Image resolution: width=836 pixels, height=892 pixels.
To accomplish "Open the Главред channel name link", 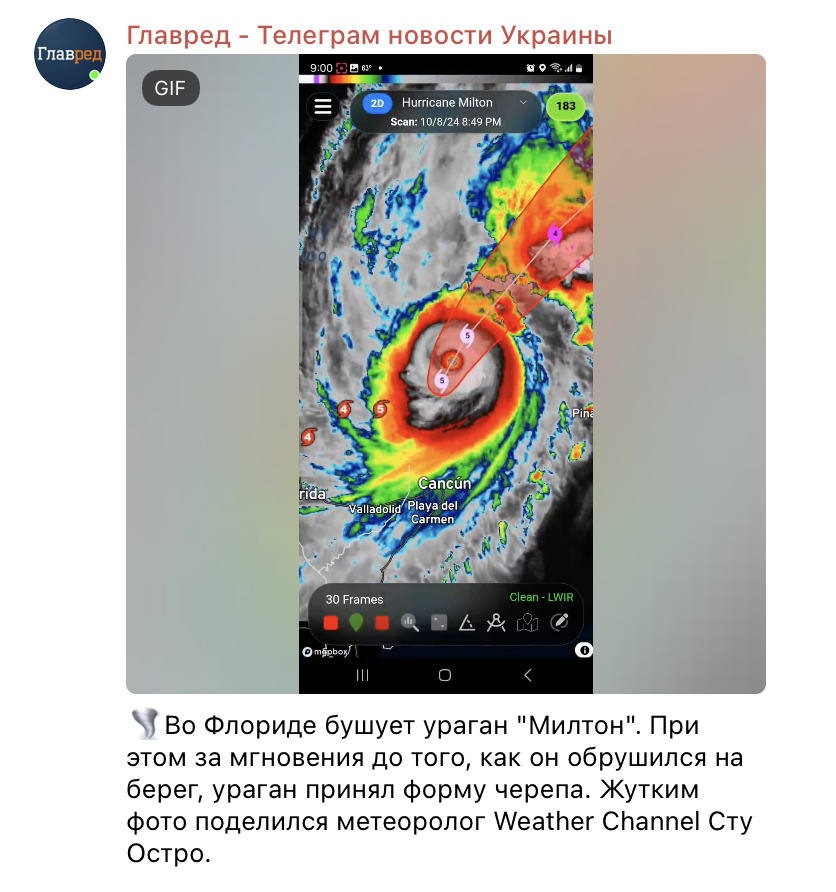I will pos(368,36).
